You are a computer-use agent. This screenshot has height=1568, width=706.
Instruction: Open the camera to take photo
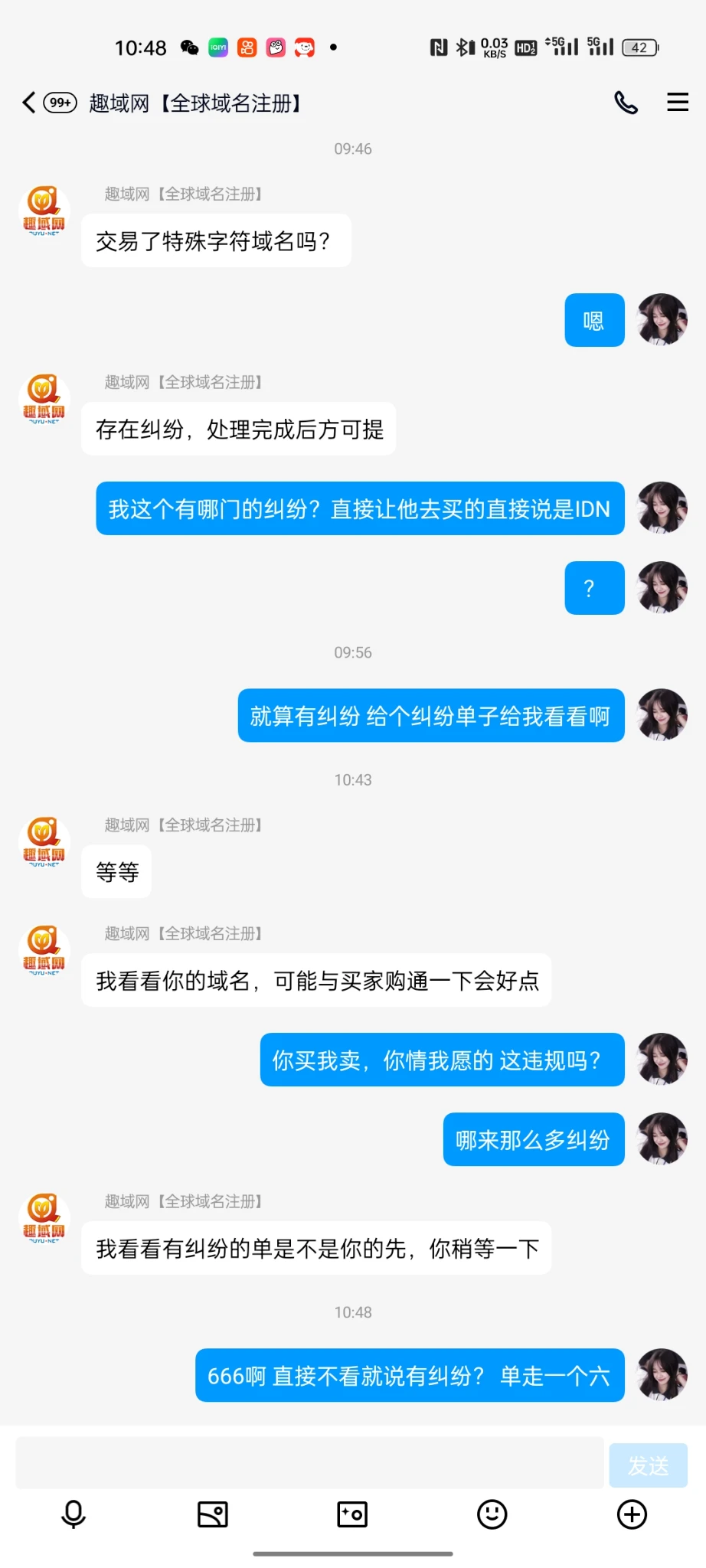coord(352,1514)
